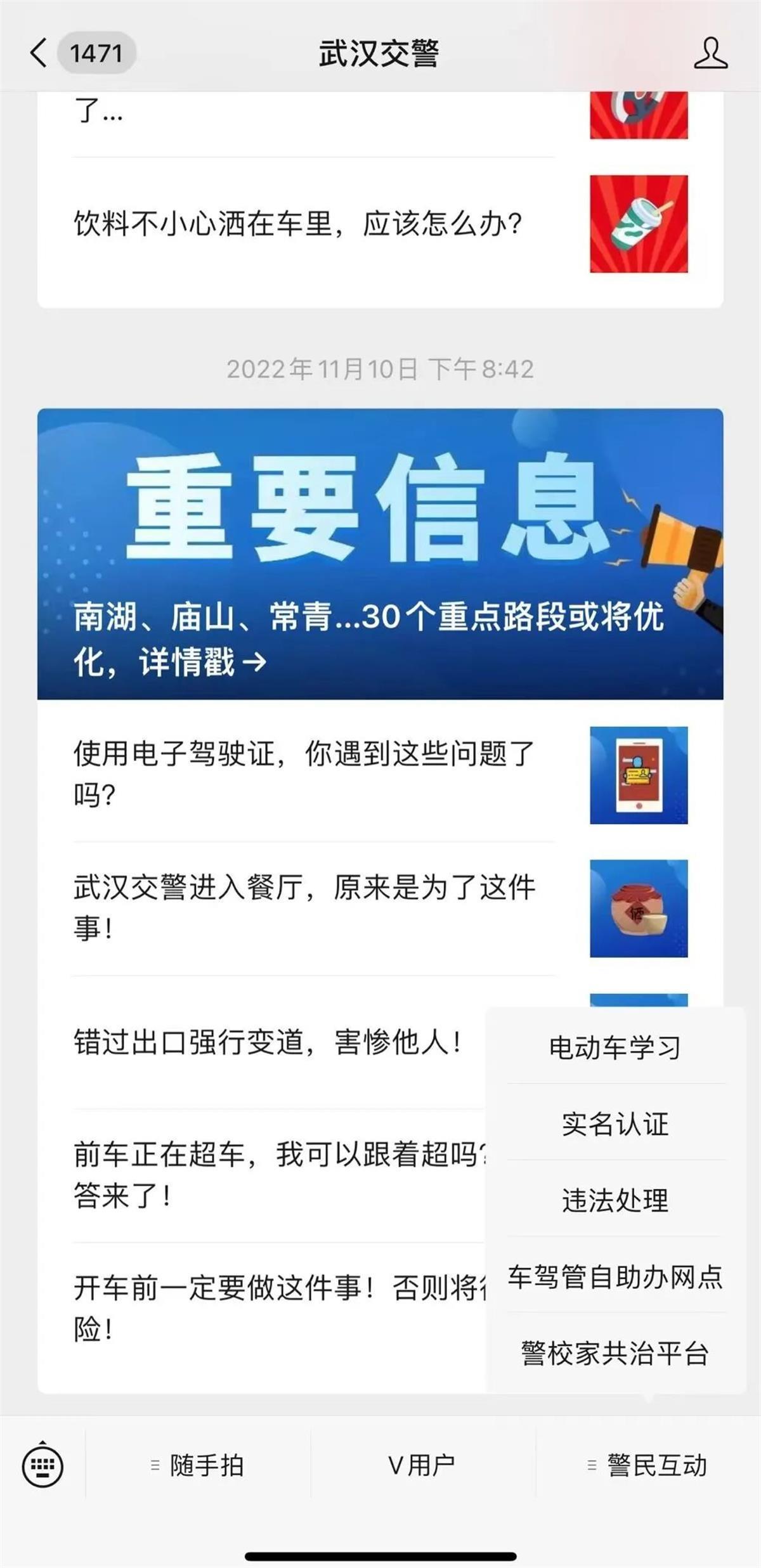
Task: Open the V用户 menu
Action: click(422, 1465)
